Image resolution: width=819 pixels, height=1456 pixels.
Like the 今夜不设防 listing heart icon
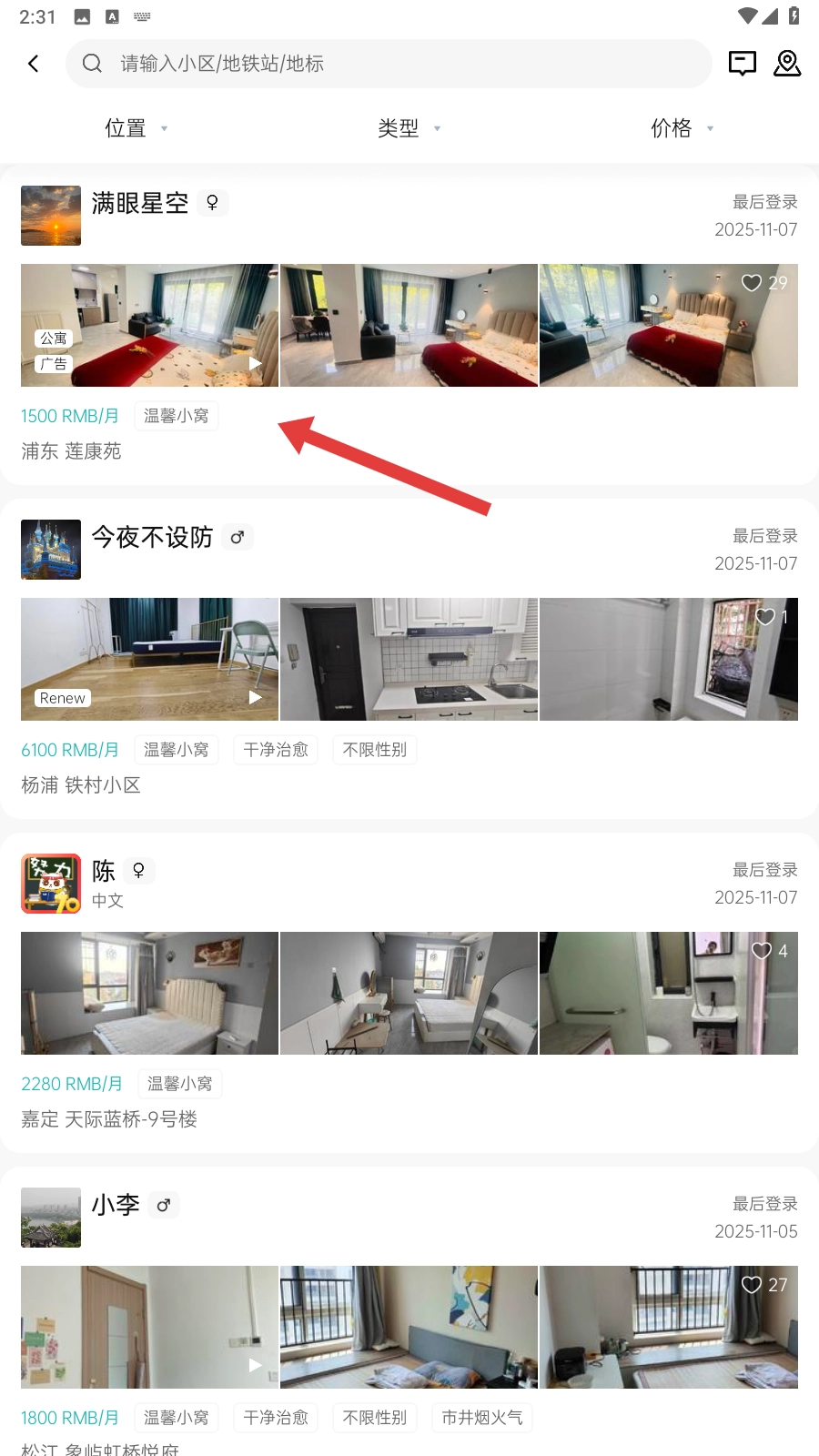point(765,617)
